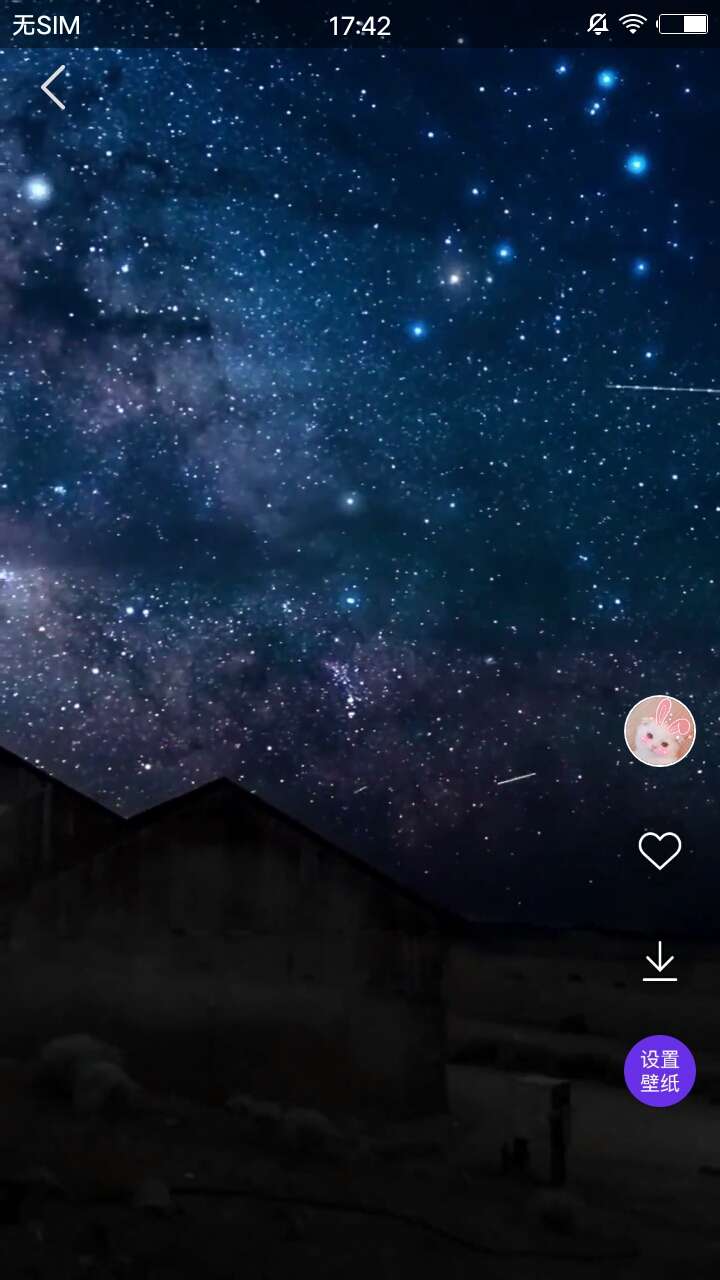
Task: Like this wallpaper with the heart icon
Action: (x=660, y=851)
